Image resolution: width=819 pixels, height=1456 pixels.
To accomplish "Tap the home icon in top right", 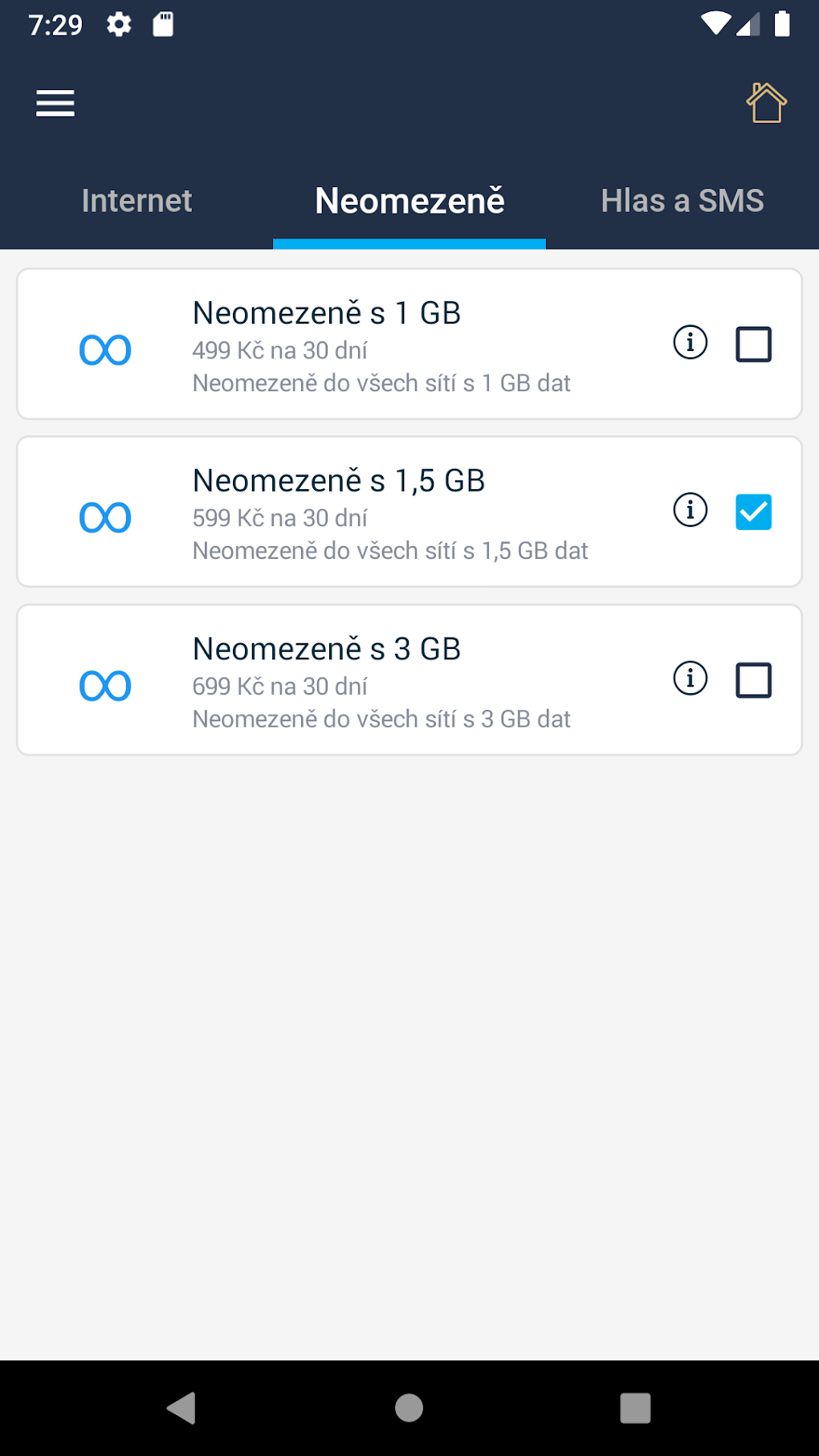I will coord(765,103).
